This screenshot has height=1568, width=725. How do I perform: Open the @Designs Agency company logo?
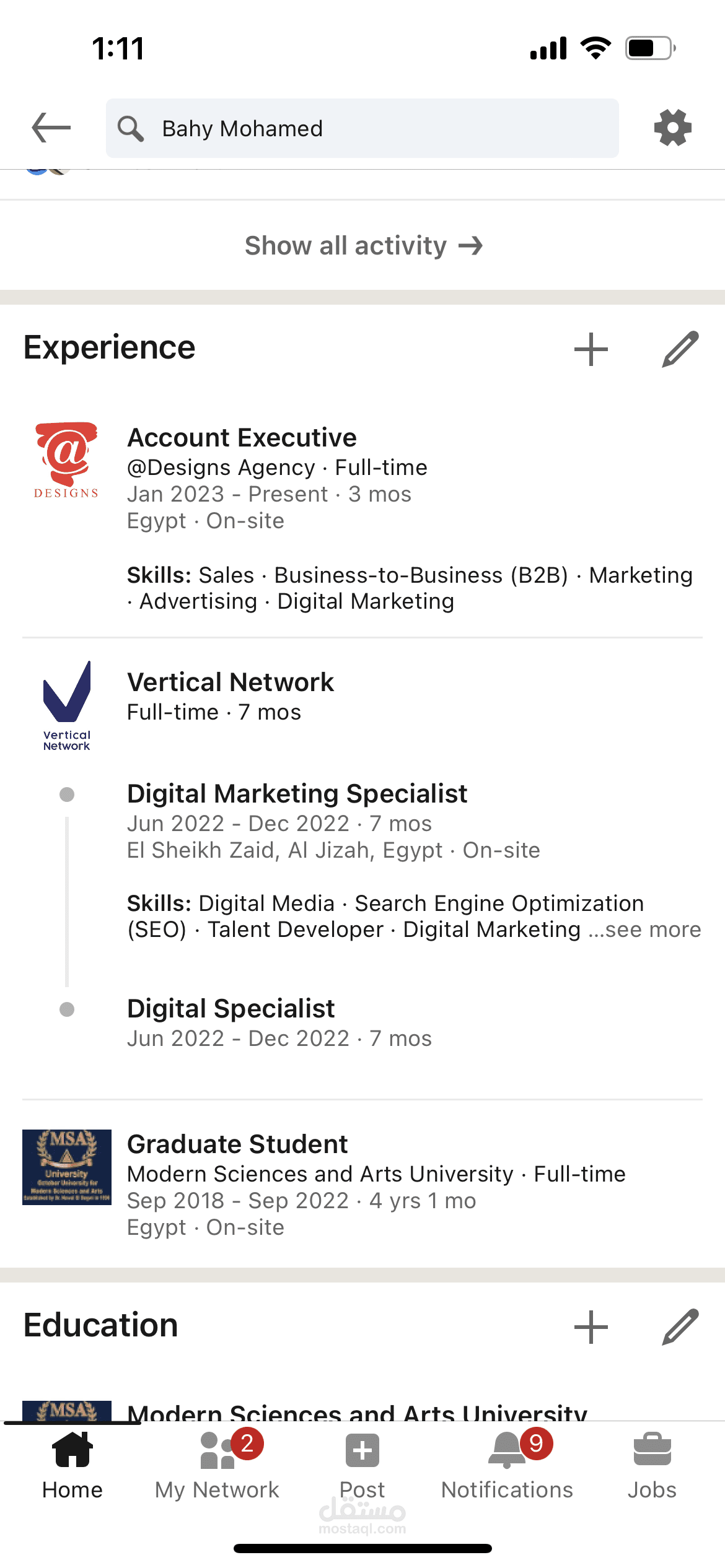pyautogui.click(x=66, y=461)
